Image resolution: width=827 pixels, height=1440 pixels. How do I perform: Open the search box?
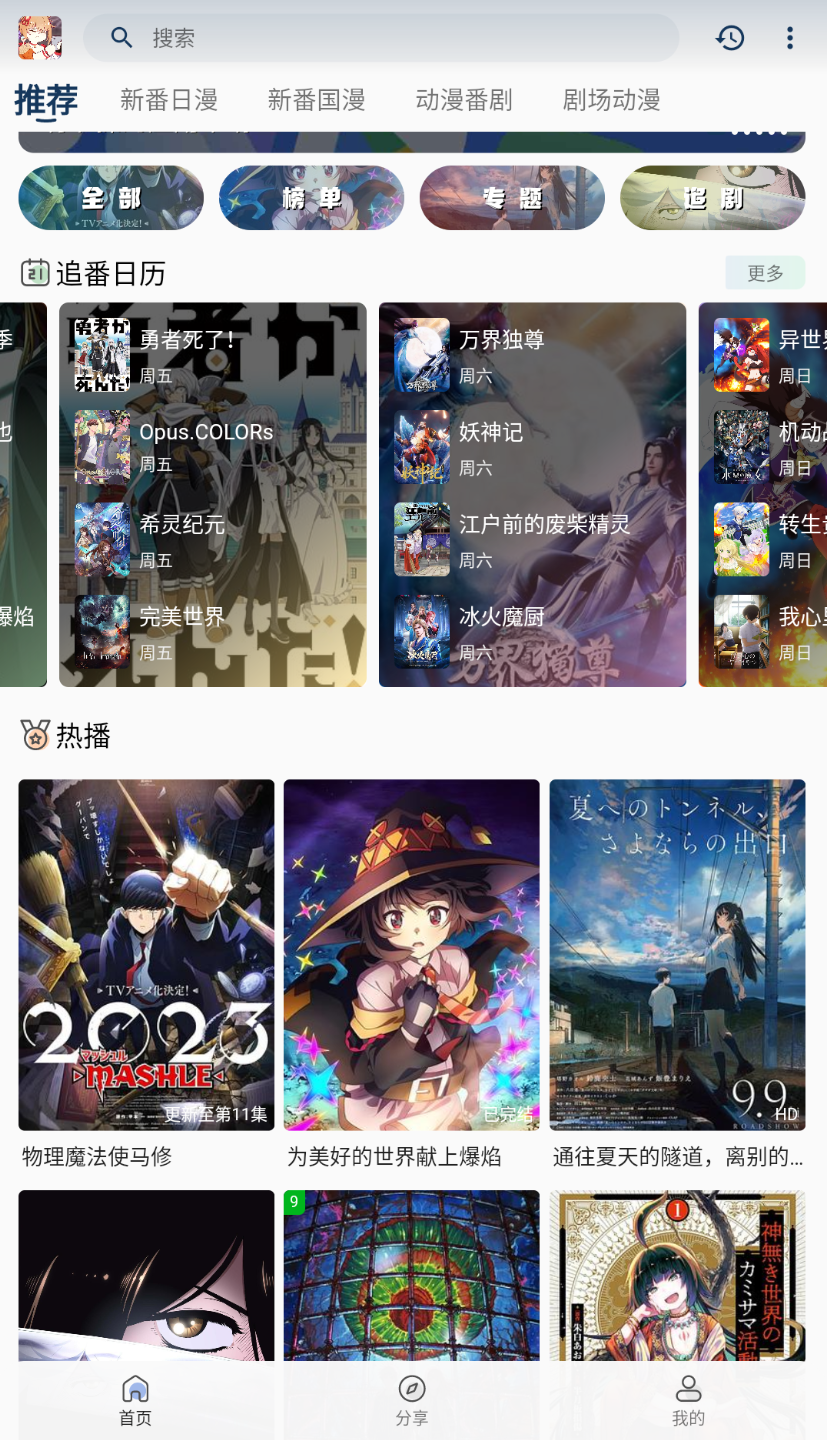[380, 38]
